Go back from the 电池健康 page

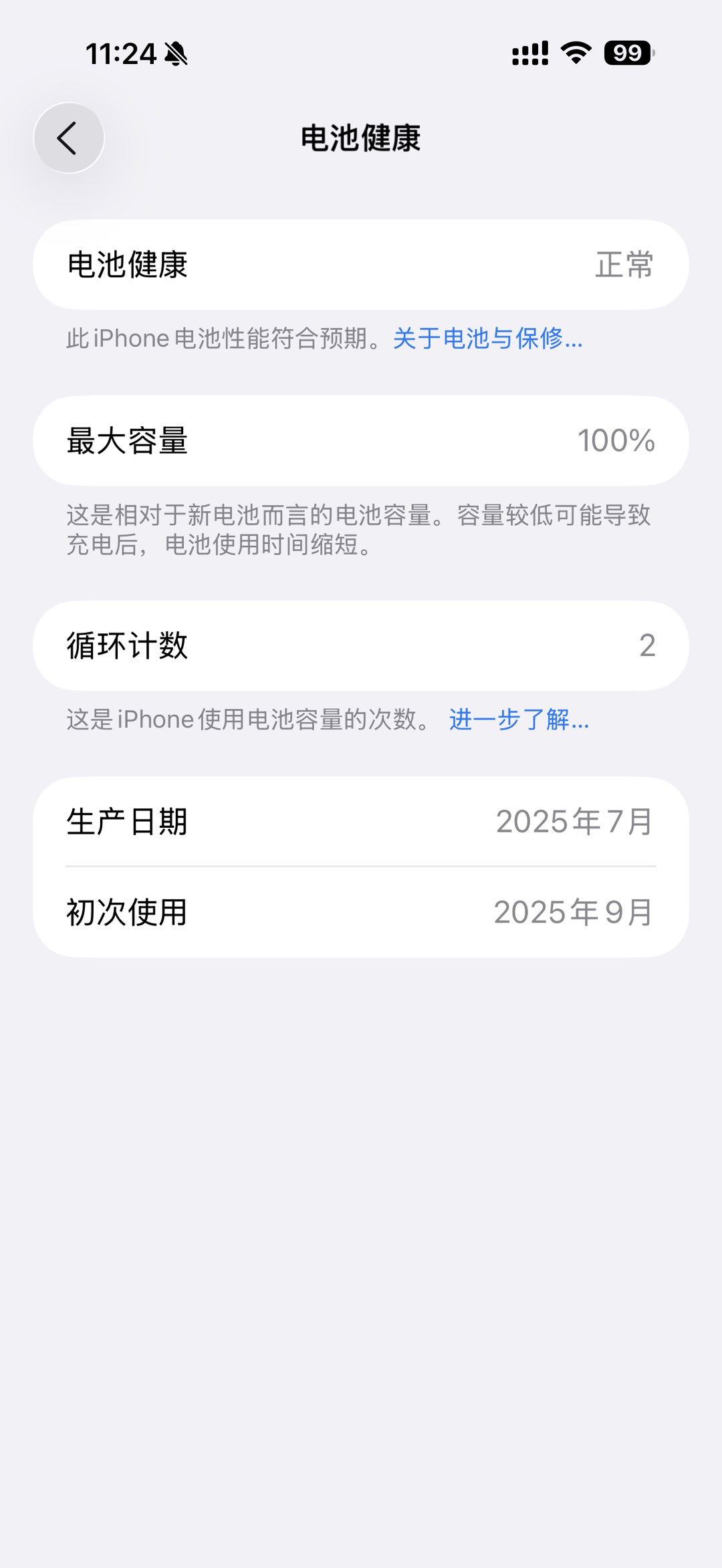[x=69, y=138]
